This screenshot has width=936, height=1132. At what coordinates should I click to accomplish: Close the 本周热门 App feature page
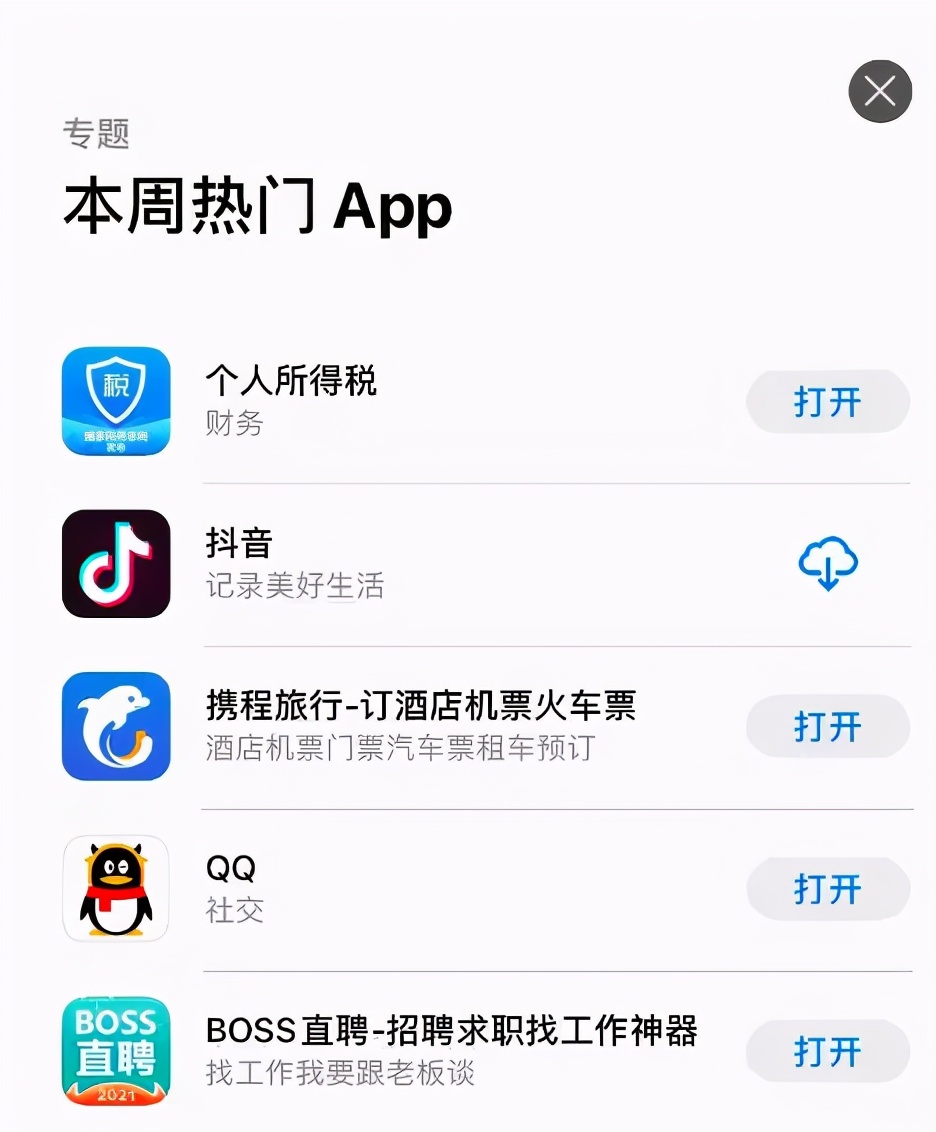(880, 92)
